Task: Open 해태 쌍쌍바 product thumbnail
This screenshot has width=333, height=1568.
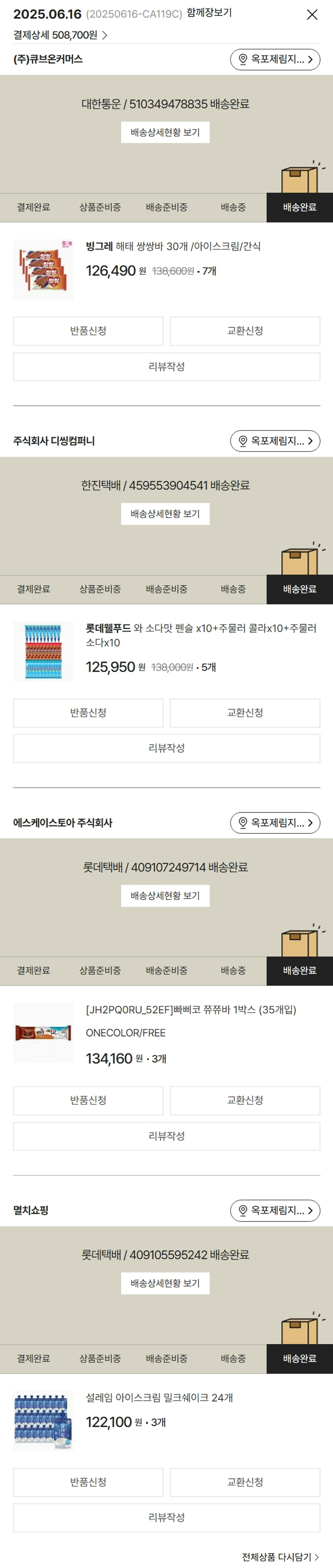Action: [x=43, y=270]
